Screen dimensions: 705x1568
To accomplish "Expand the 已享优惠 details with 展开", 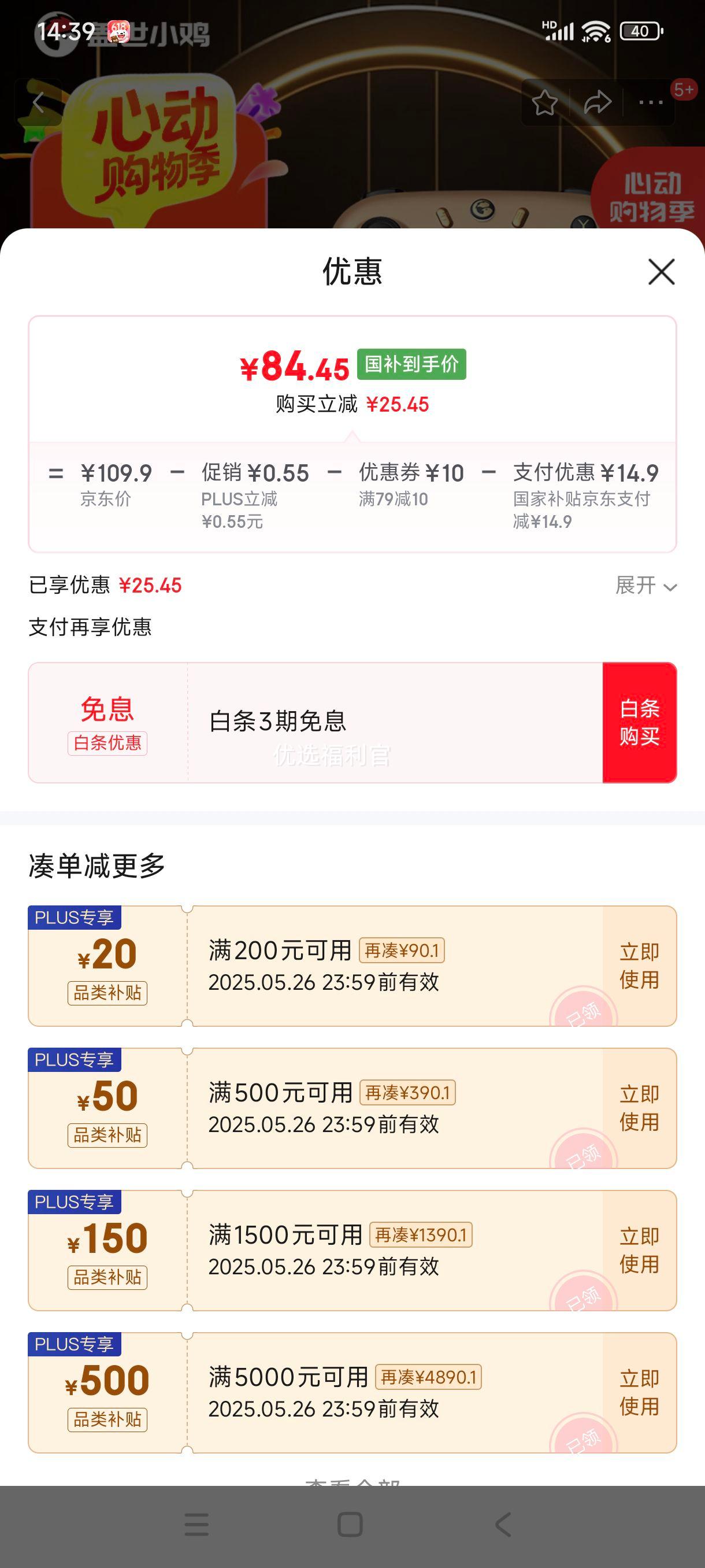I will tap(645, 586).
